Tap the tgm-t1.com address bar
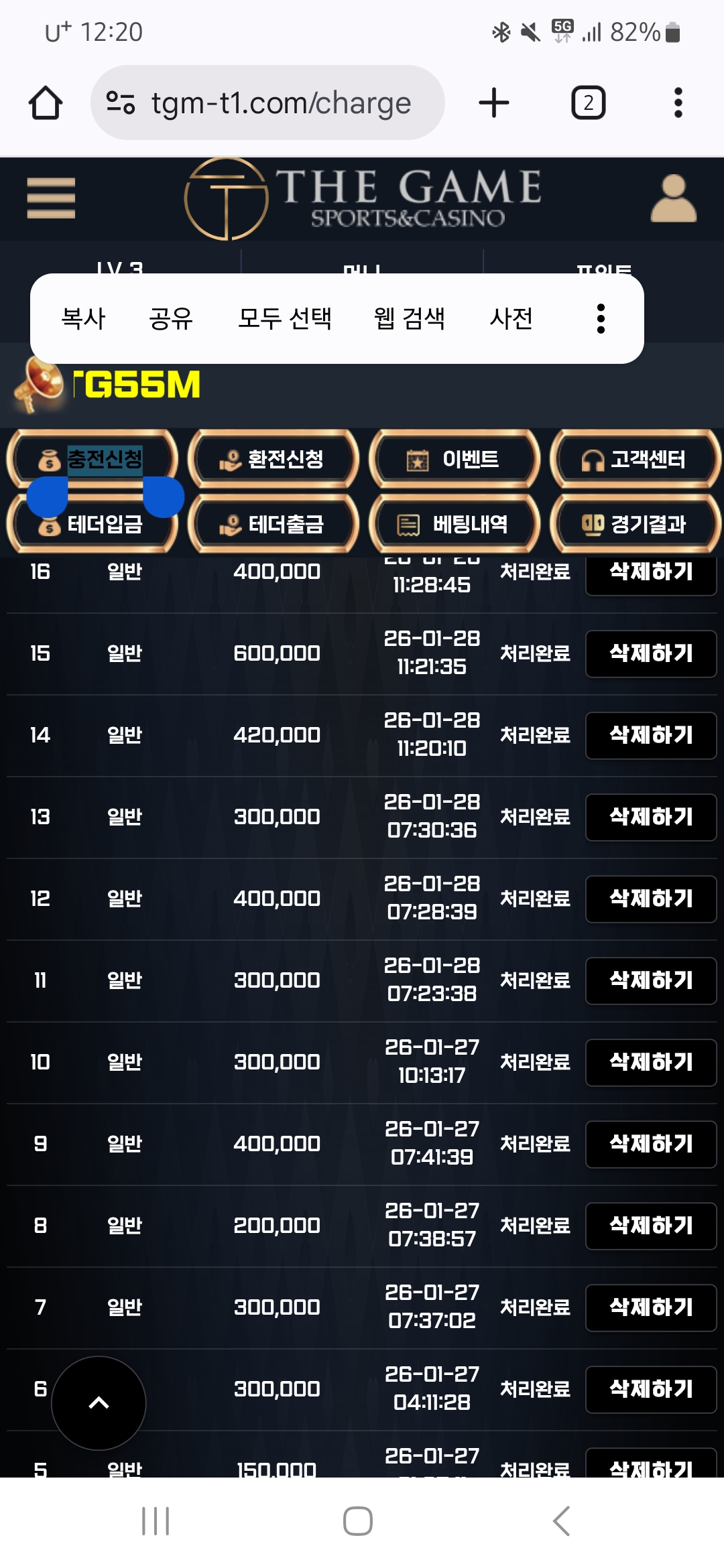The image size is (724, 1568). [268, 103]
